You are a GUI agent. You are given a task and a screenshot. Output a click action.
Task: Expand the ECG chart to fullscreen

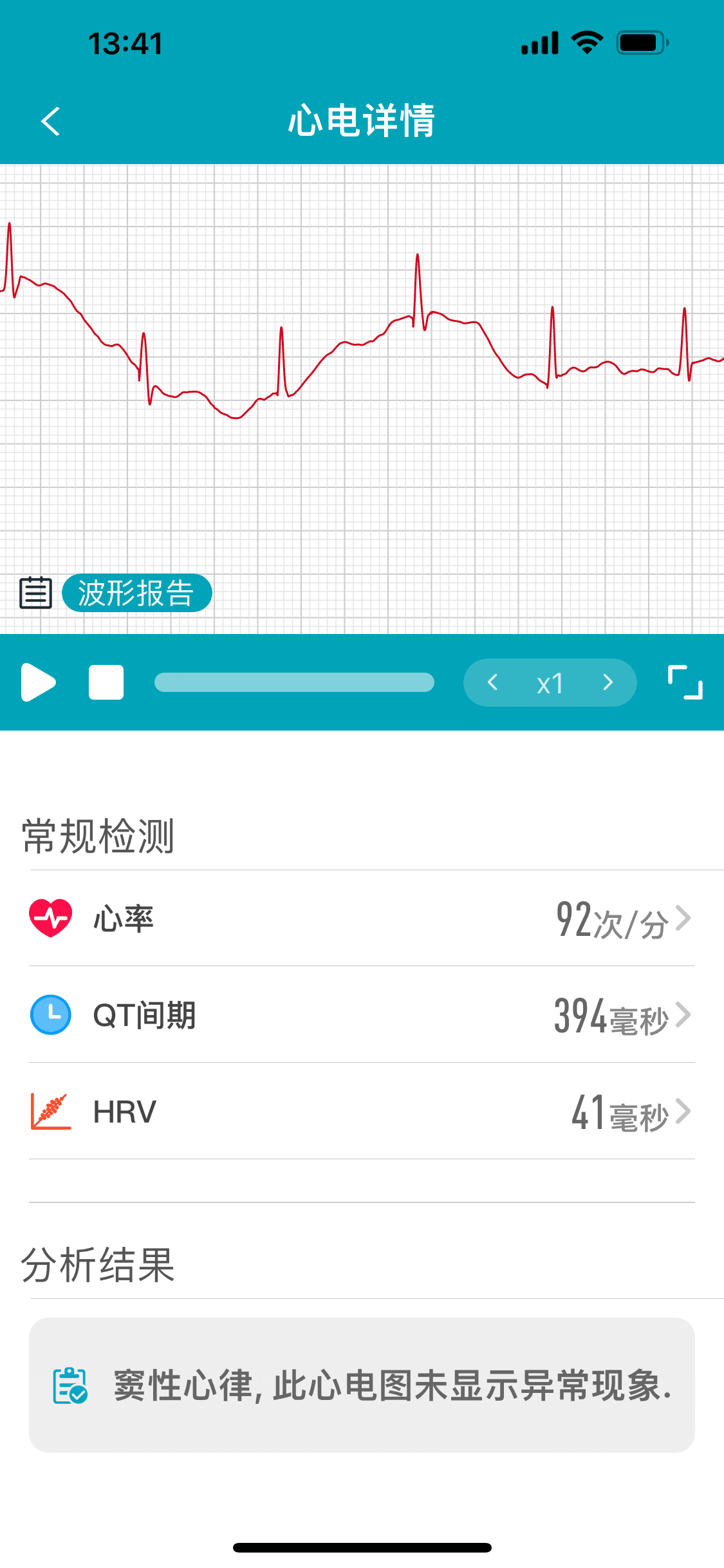[685, 682]
